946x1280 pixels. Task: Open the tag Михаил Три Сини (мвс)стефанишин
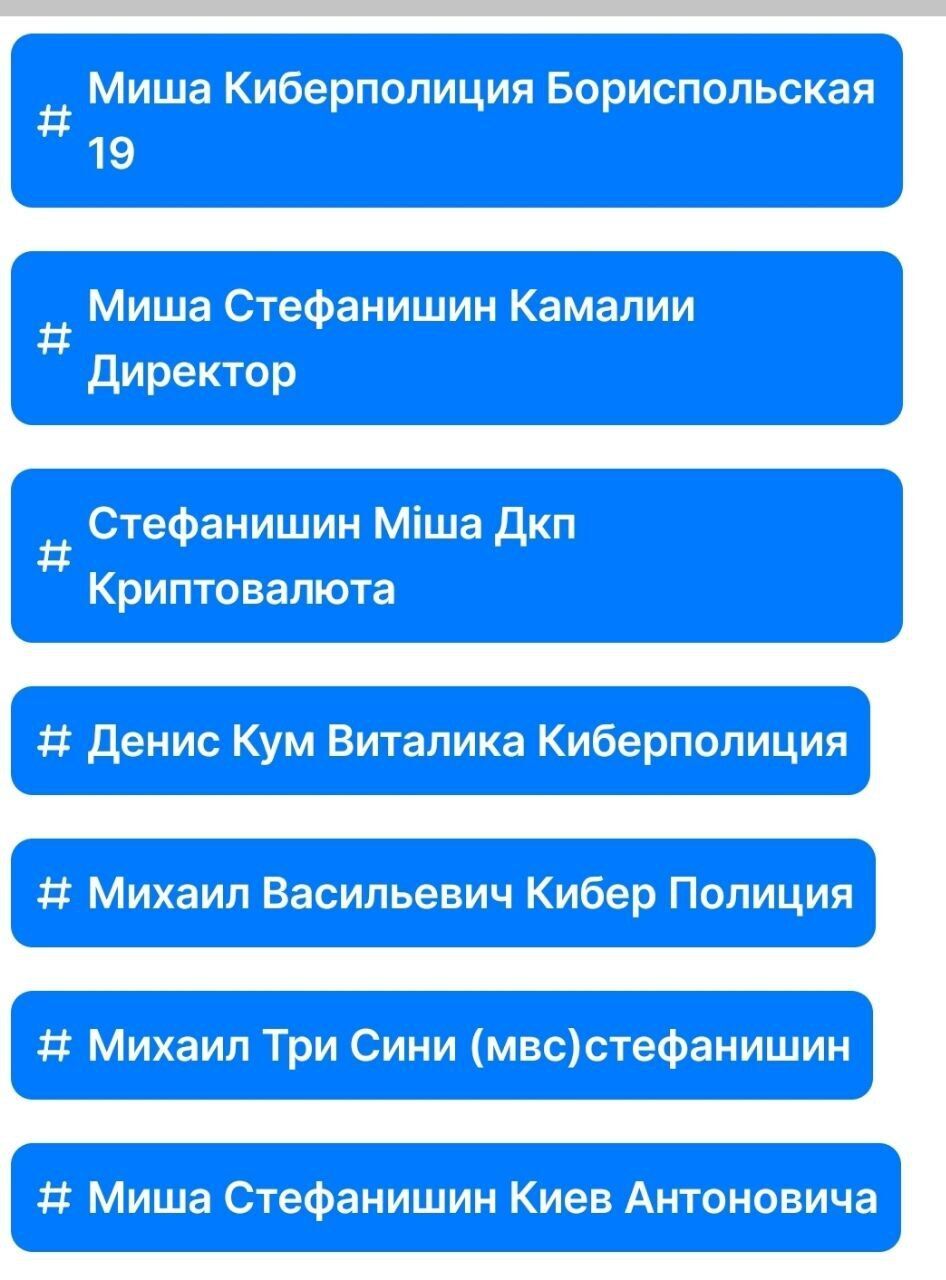[x=441, y=1045]
